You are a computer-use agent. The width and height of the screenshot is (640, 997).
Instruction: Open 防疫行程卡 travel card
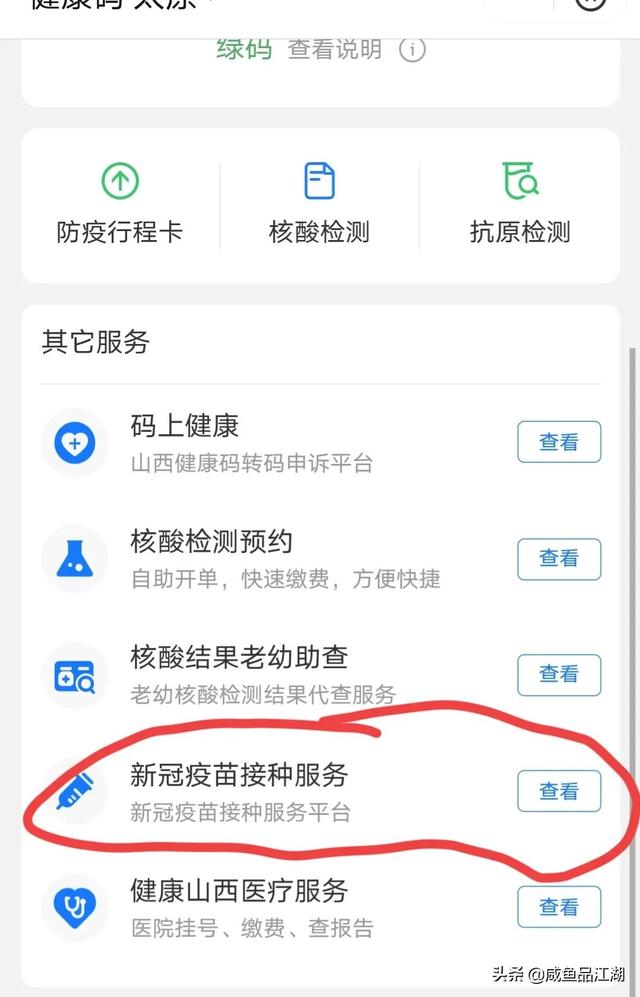point(120,205)
